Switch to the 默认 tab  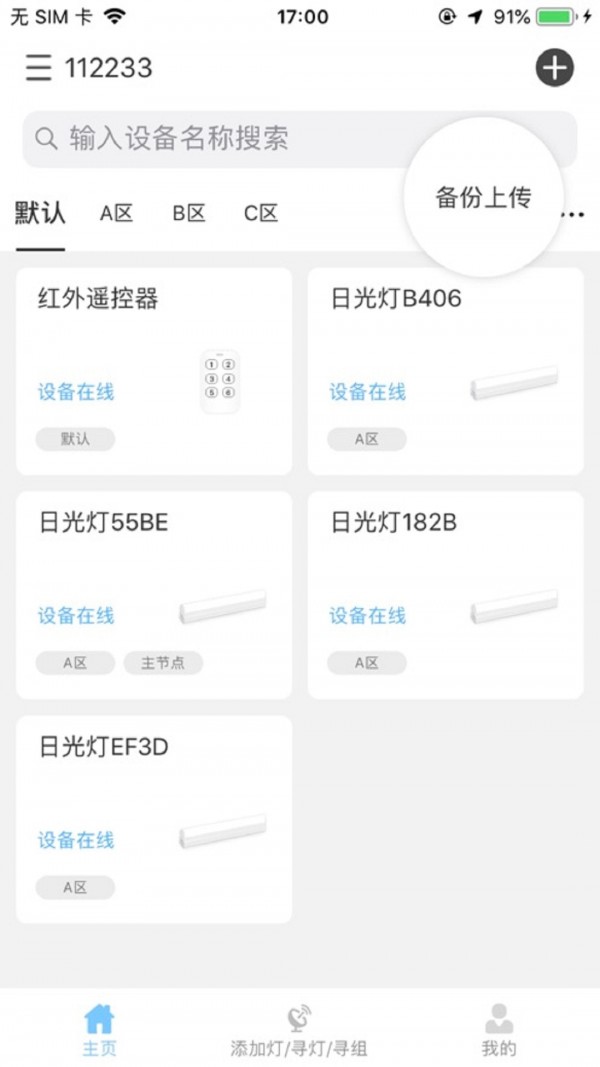pyautogui.click(x=40, y=213)
